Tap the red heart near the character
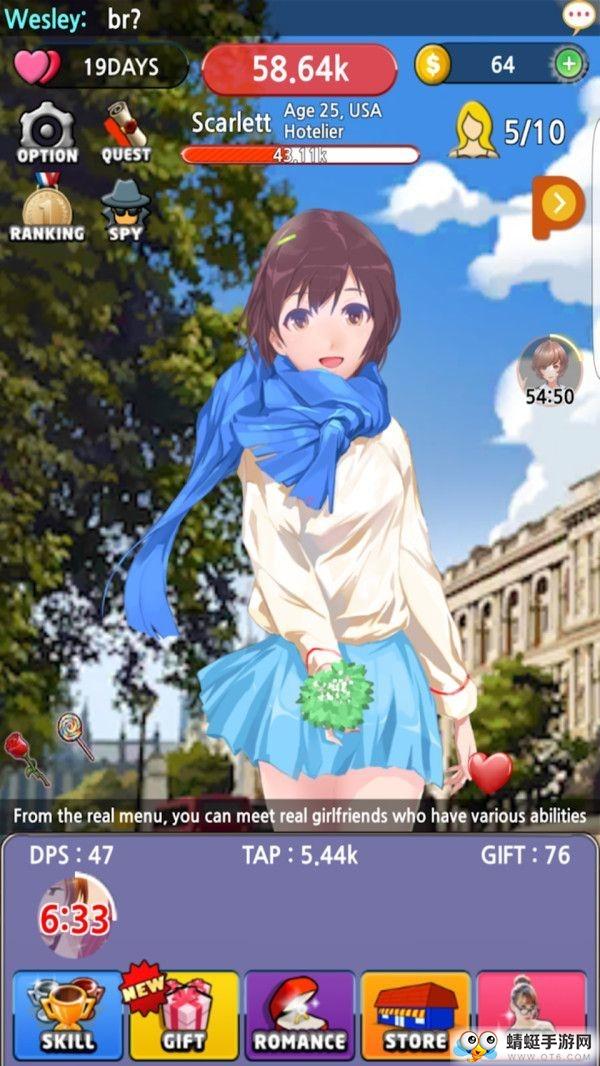 click(x=490, y=772)
